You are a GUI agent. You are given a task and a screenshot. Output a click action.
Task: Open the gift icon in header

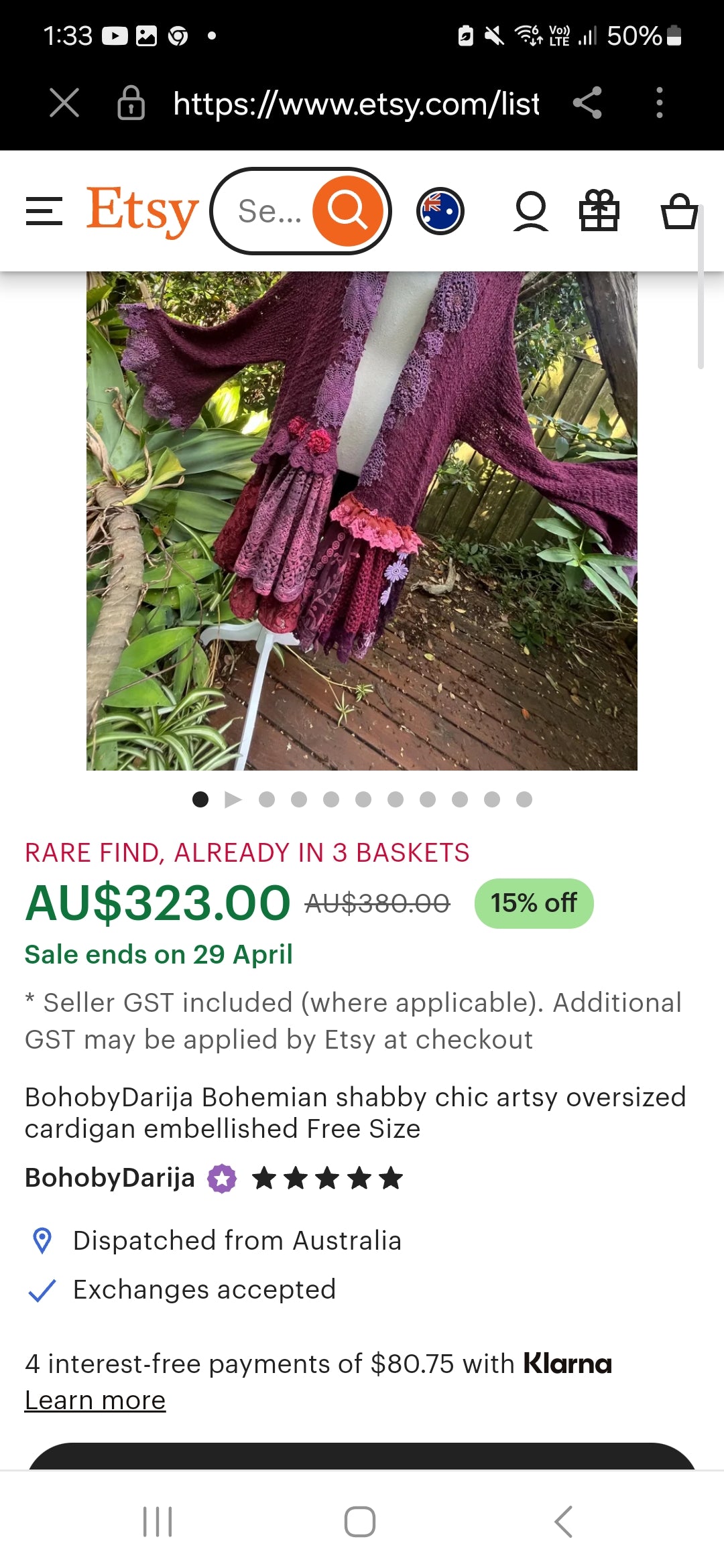tap(599, 211)
